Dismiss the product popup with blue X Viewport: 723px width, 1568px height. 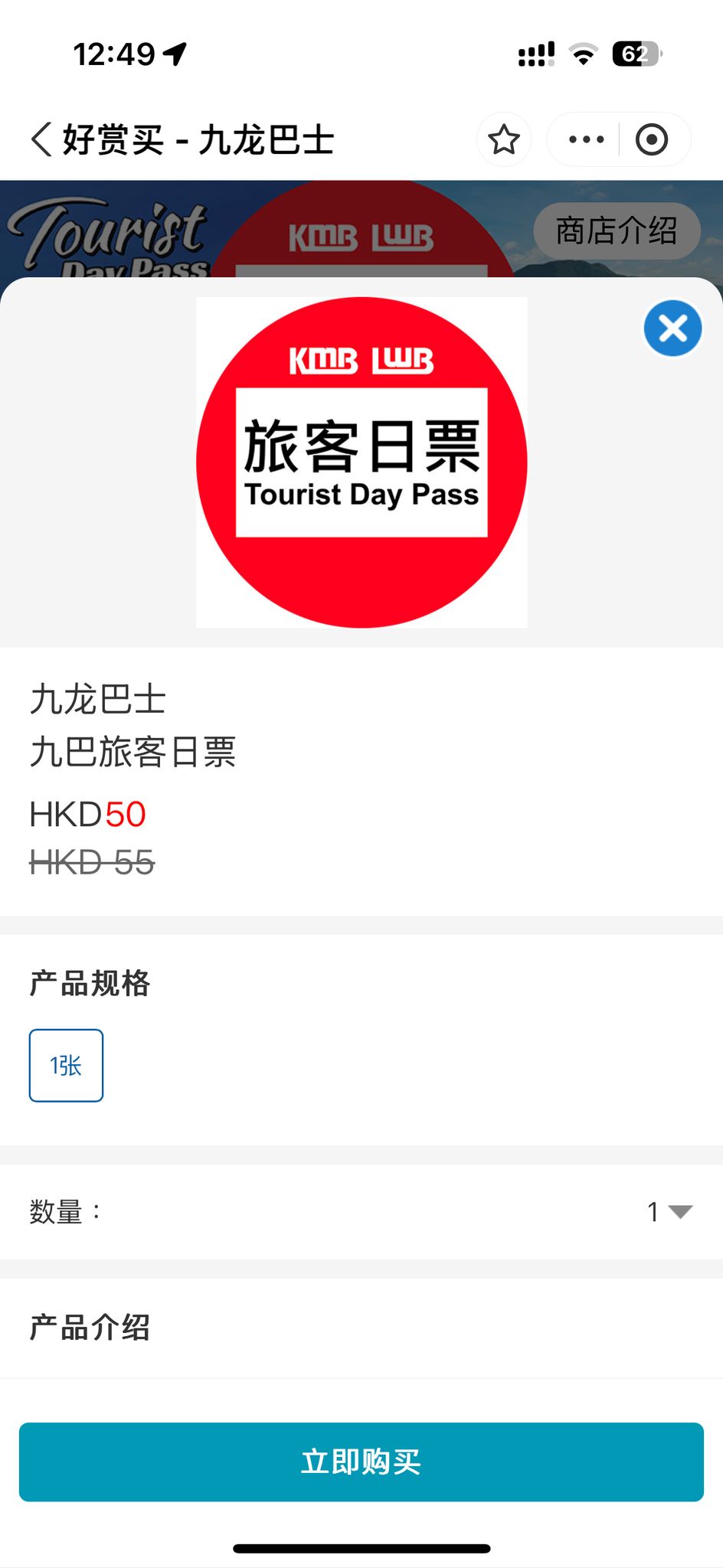(x=672, y=328)
